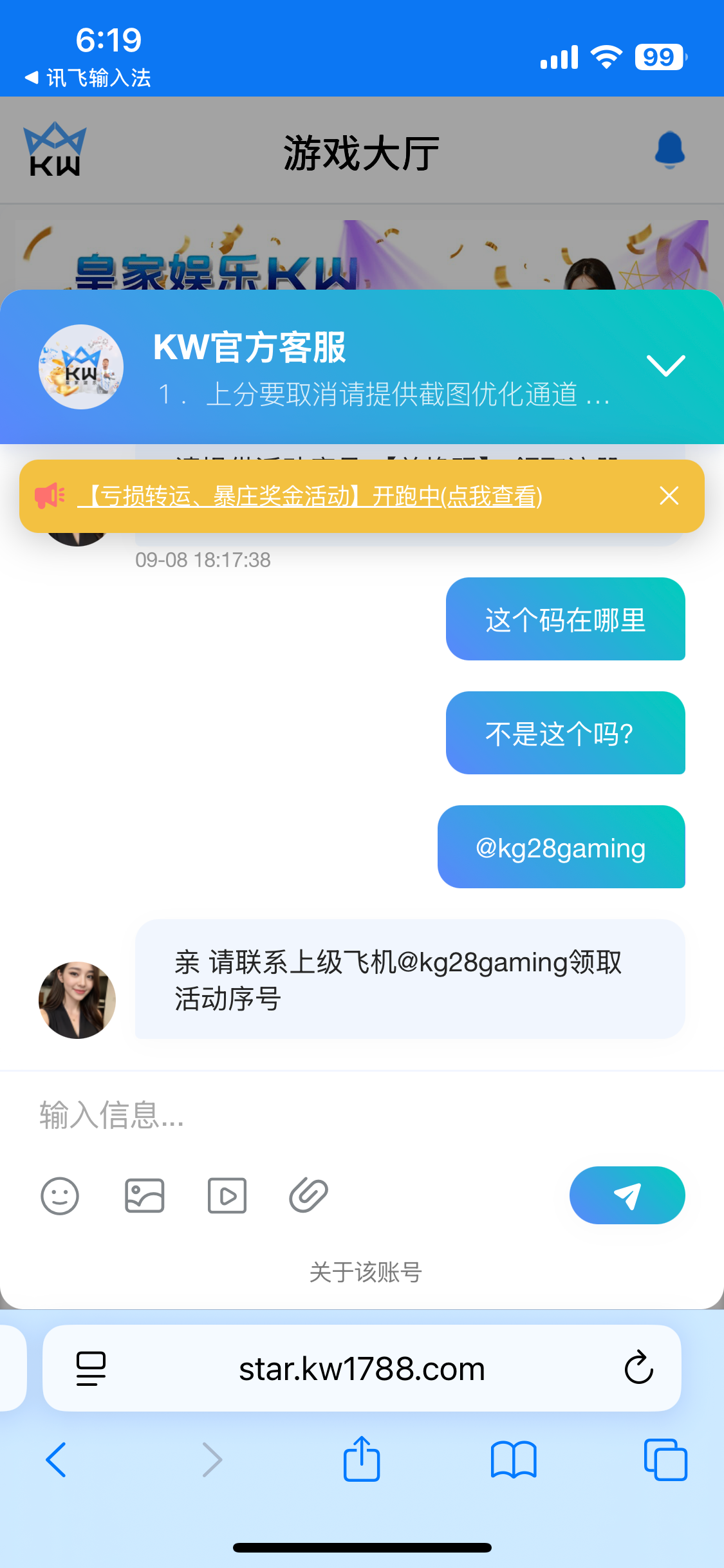
Task: Open 关于该账号 info
Action: tap(365, 1272)
